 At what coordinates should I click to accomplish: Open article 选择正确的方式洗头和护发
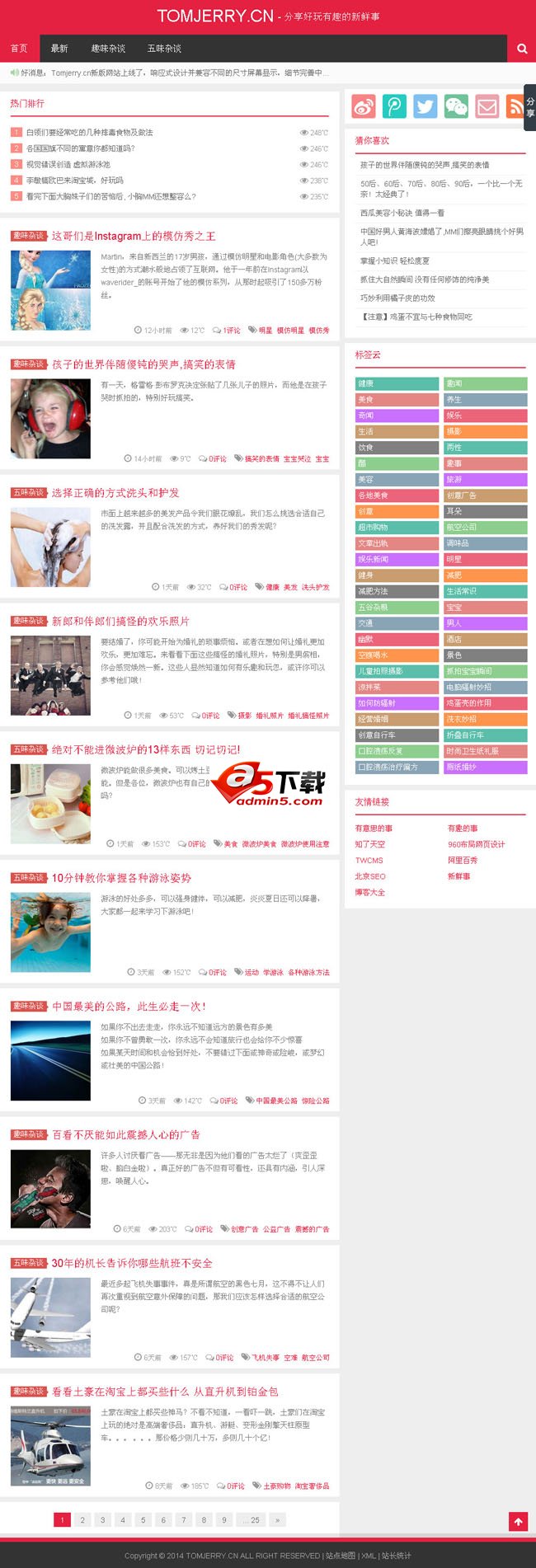115,493
